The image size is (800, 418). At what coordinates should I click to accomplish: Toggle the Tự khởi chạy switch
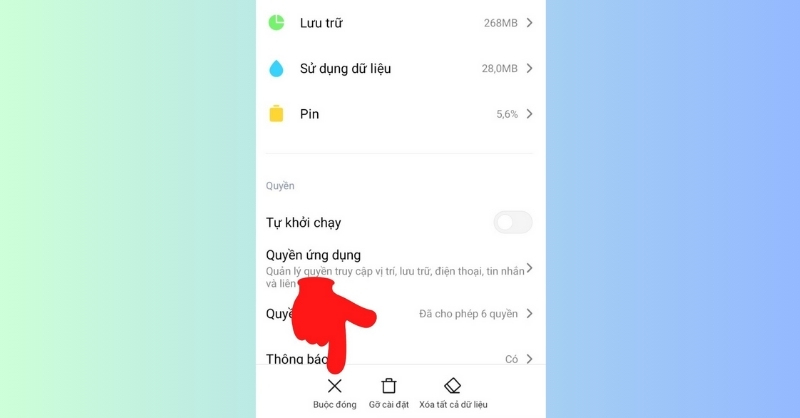coord(512,222)
